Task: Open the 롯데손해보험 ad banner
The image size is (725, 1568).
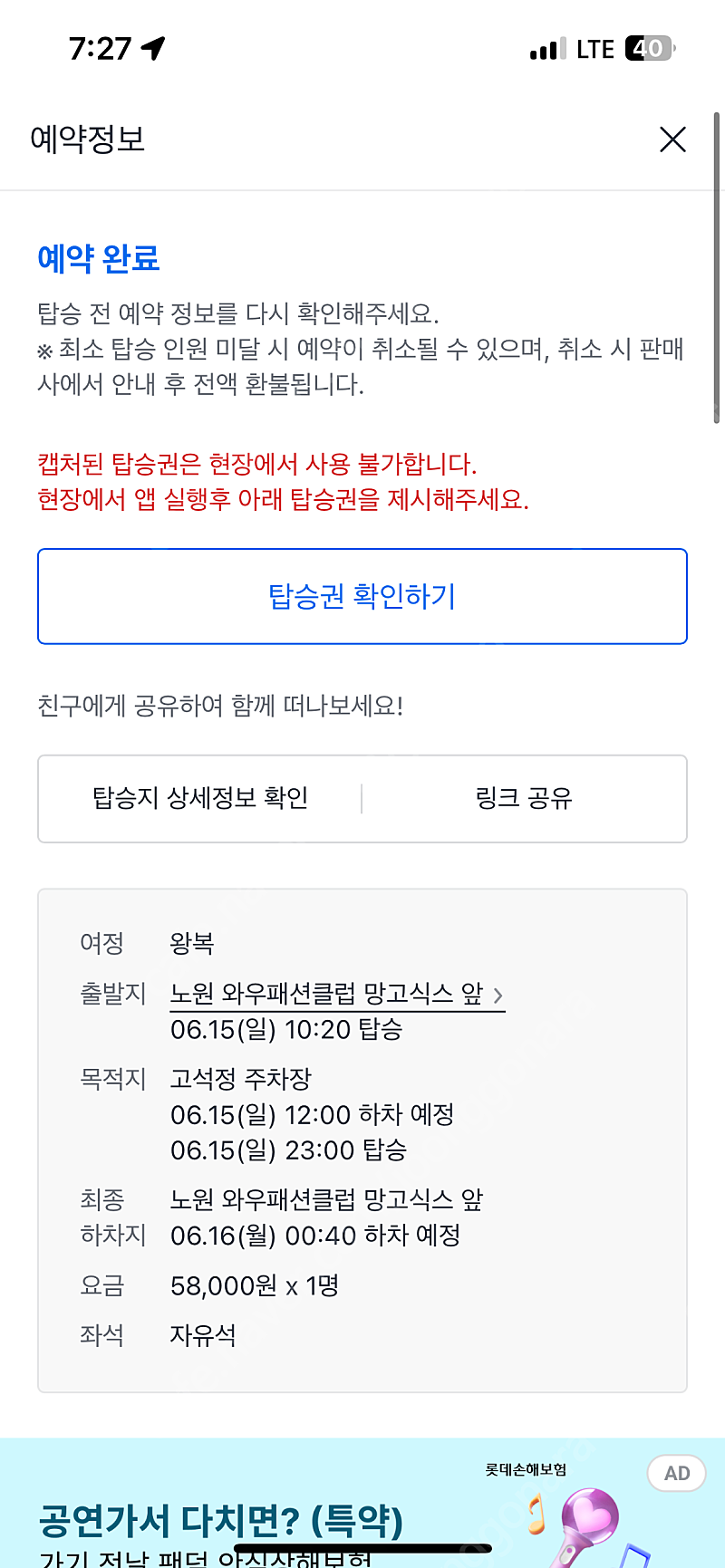Action: tap(362, 1503)
